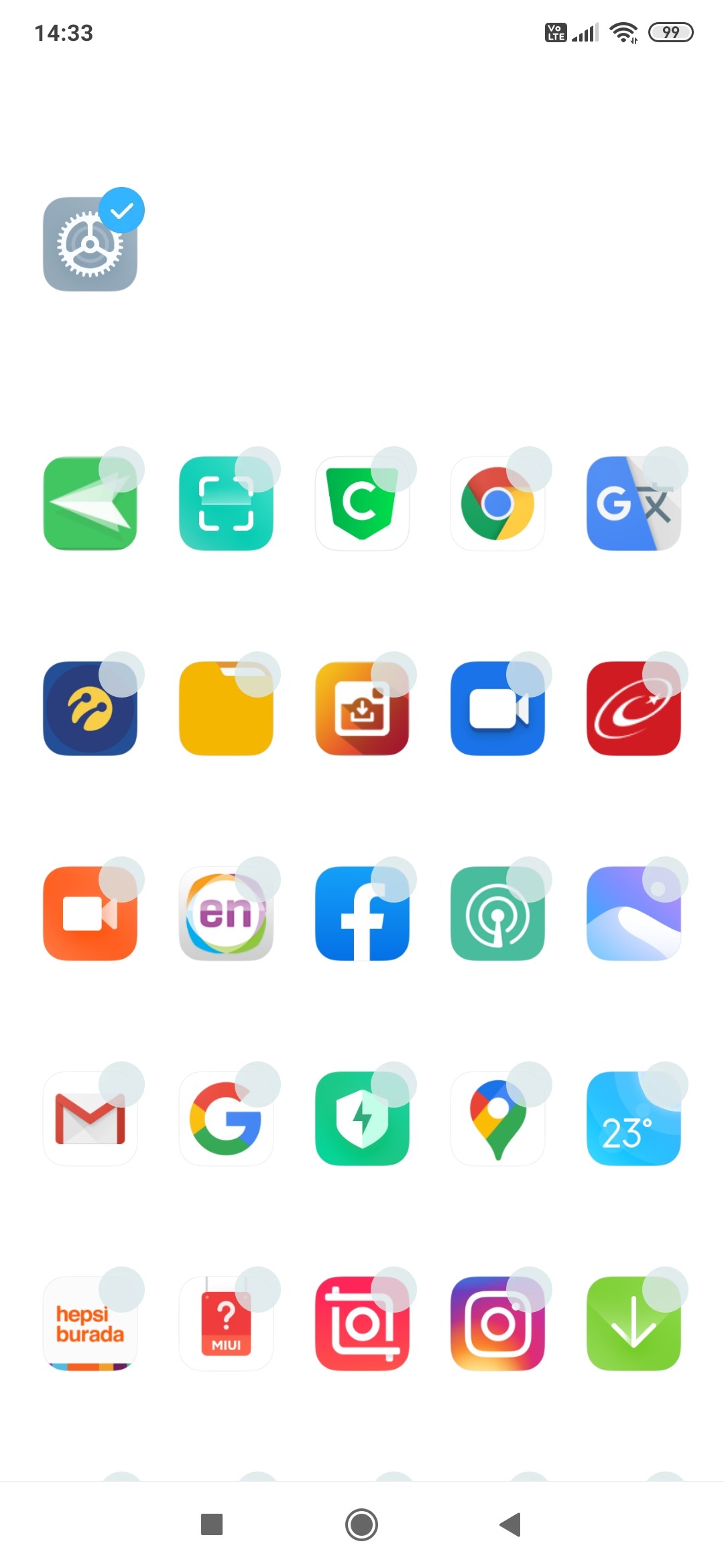Select the gallery app with mountain icon
This screenshot has height=1568, width=724.
click(633, 913)
